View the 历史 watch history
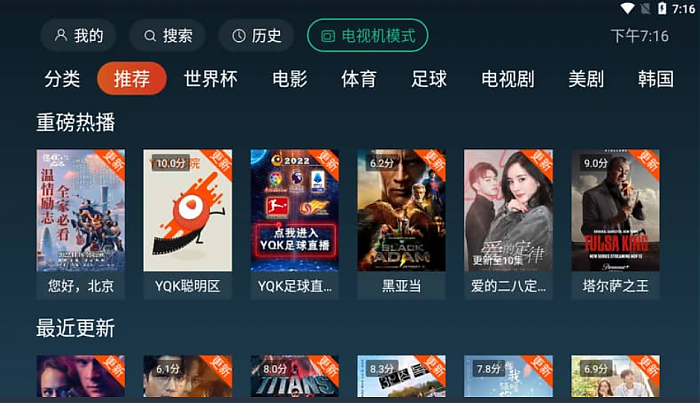This screenshot has height=403, width=700. pyautogui.click(x=256, y=36)
